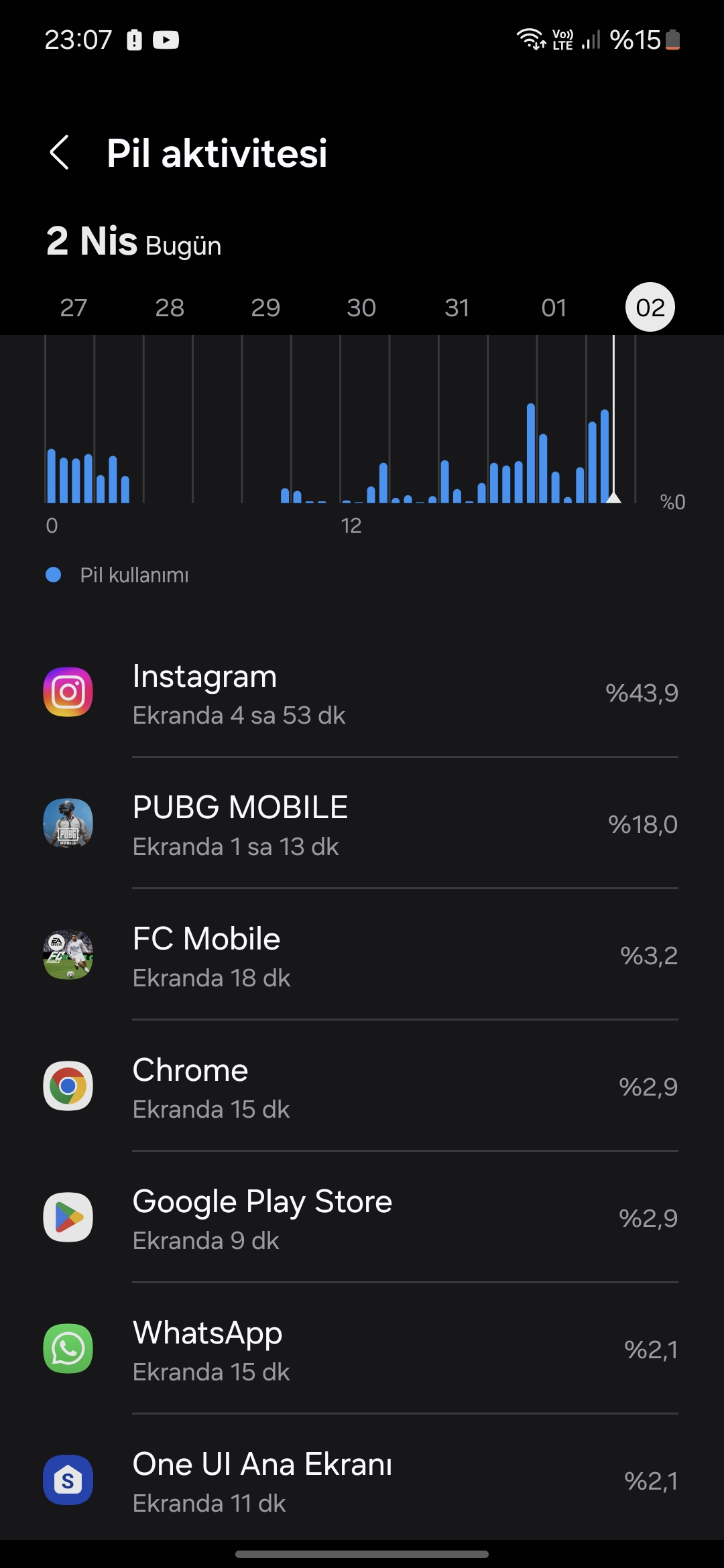Screen dimensions: 724x1568
Task: Open Google Play Store battery usage
Action: coord(362,1219)
